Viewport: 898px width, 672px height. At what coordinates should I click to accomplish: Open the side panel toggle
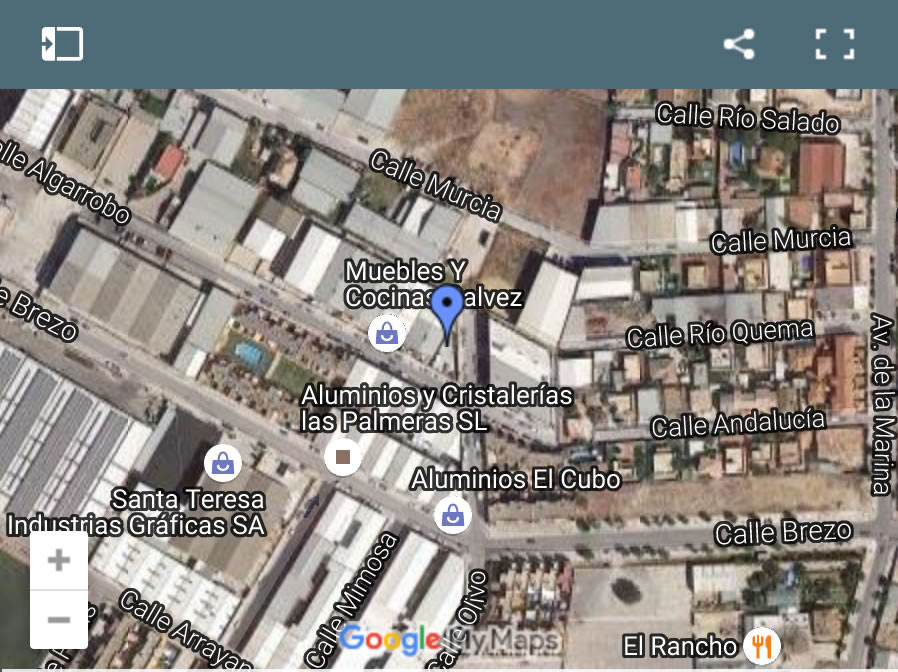[x=62, y=44]
